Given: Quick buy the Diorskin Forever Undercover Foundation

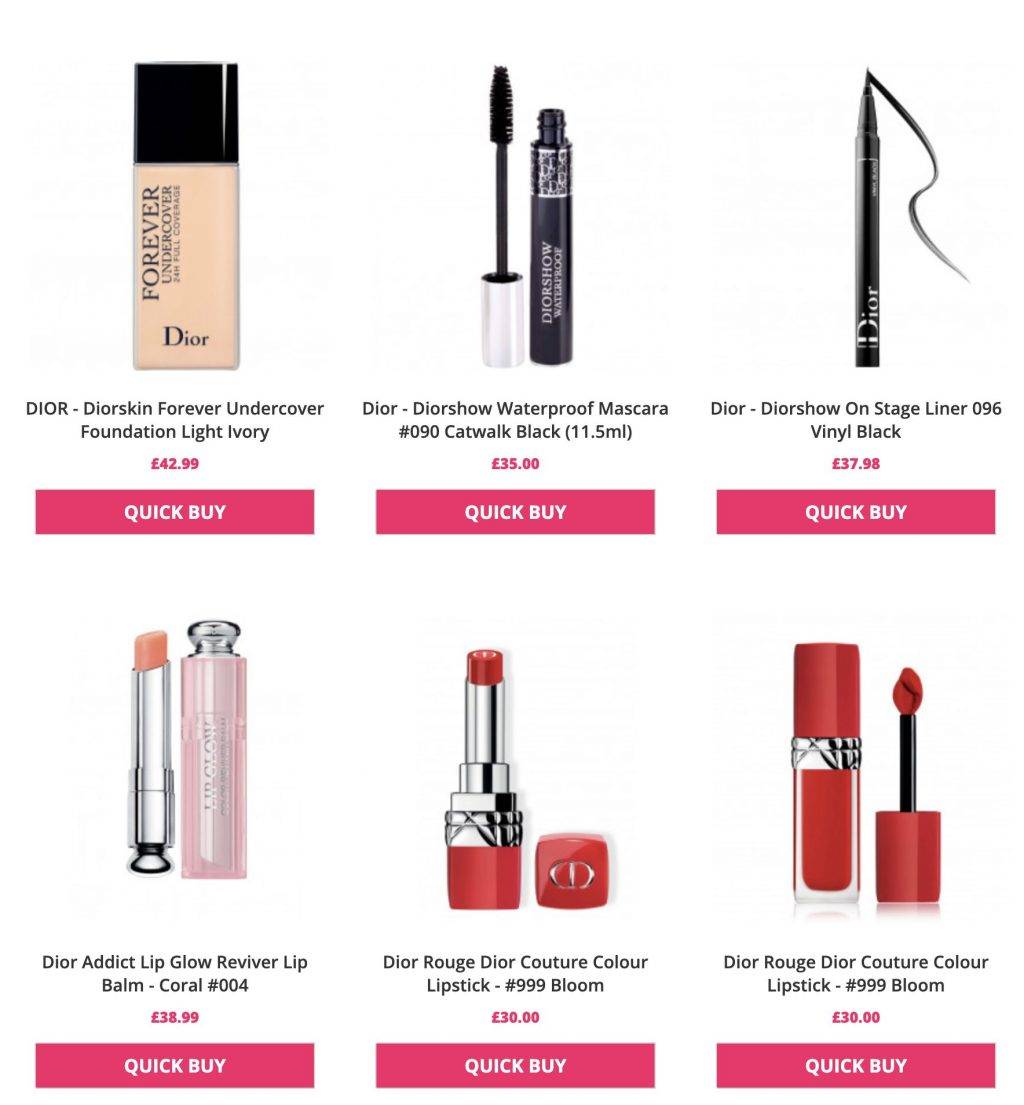Looking at the screenshot, I should coord(174,512).
